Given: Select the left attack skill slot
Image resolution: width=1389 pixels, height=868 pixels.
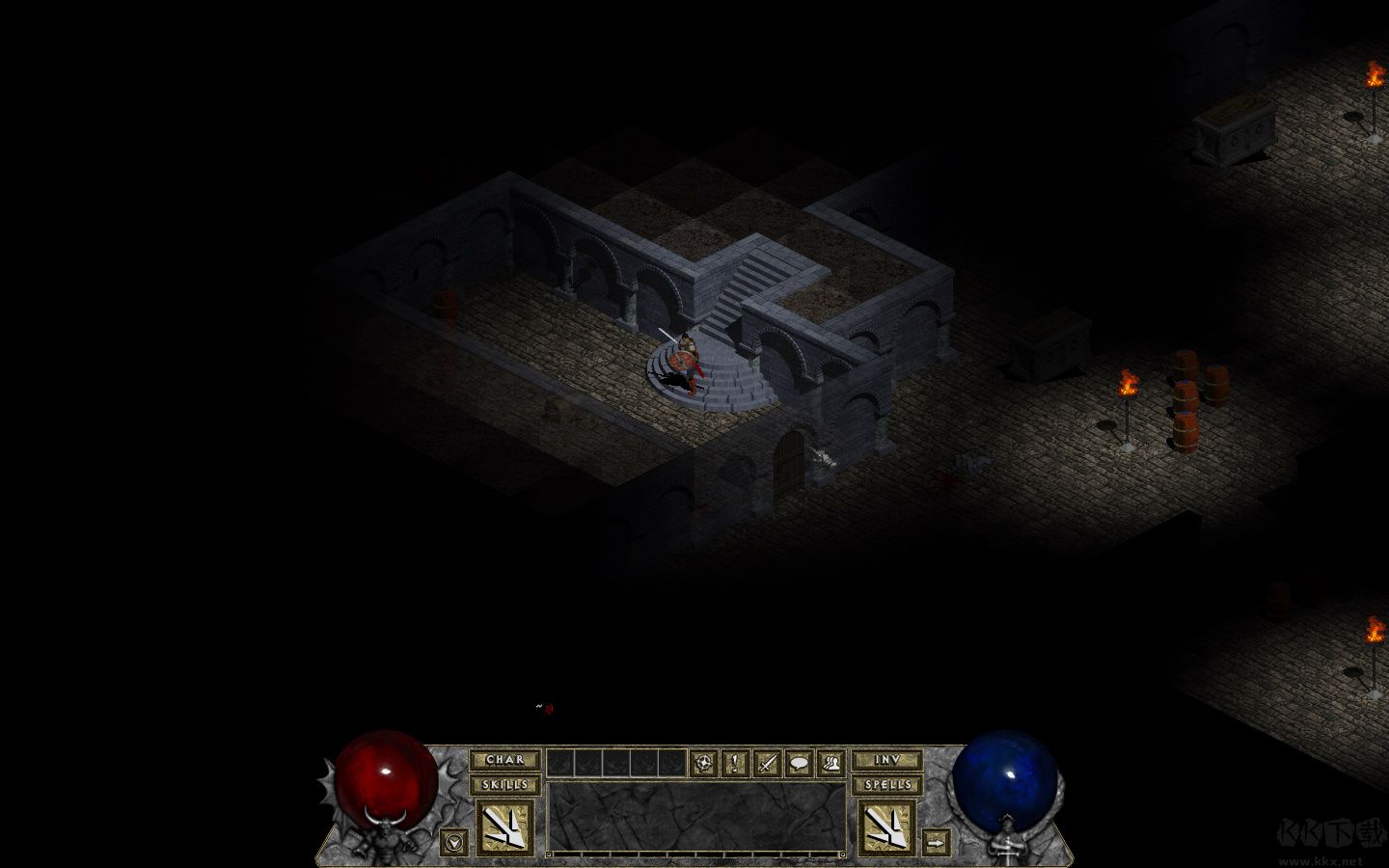Looking at the screenshot, I should click(504, 827).
